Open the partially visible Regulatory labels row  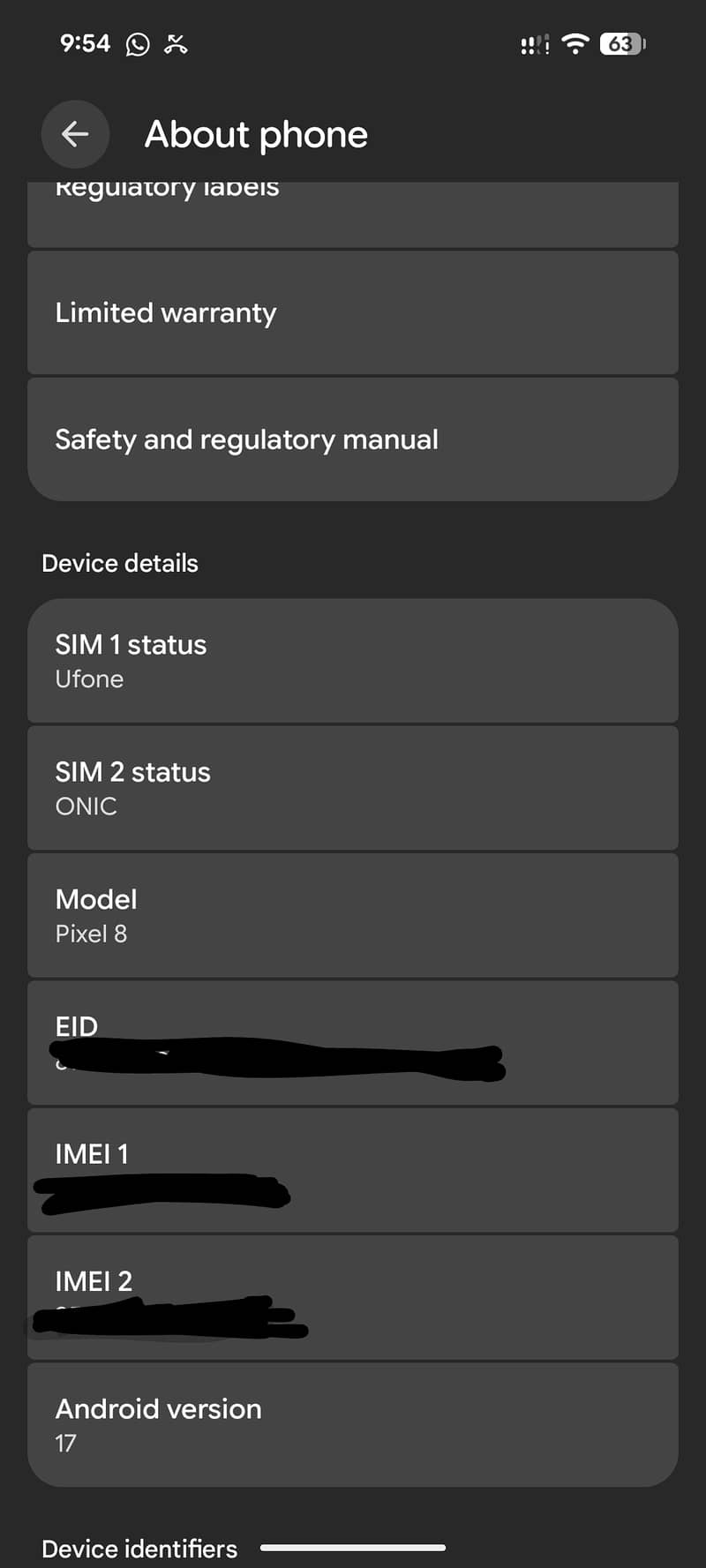point(353,214)
